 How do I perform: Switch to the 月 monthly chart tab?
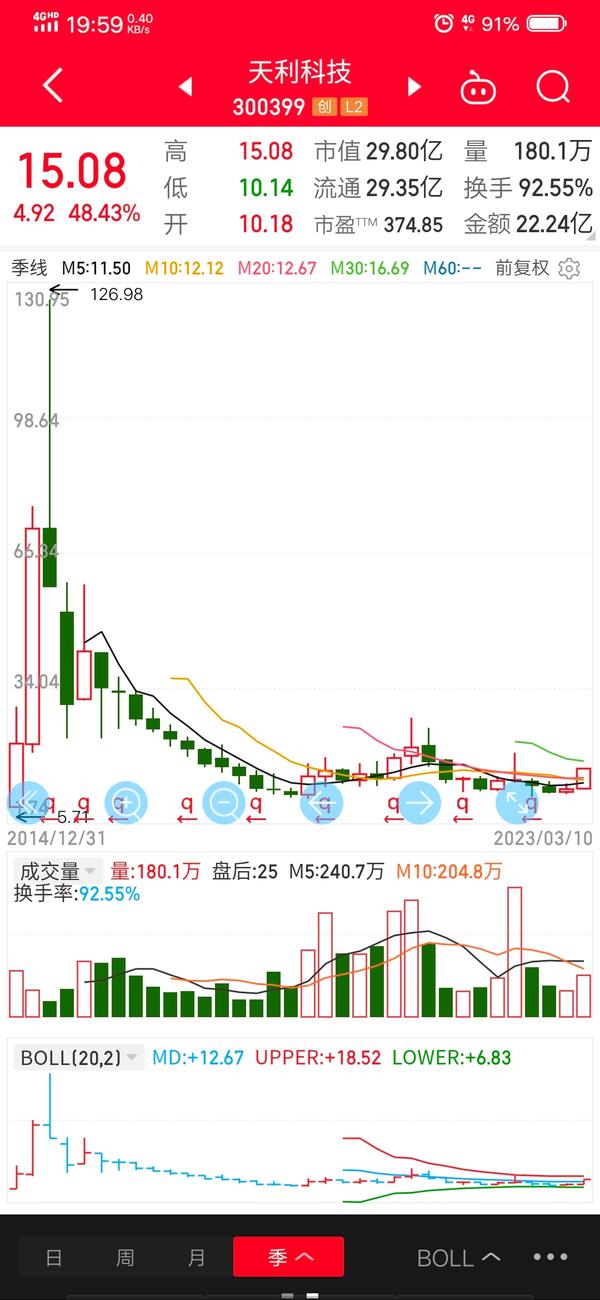(197, 1257)
